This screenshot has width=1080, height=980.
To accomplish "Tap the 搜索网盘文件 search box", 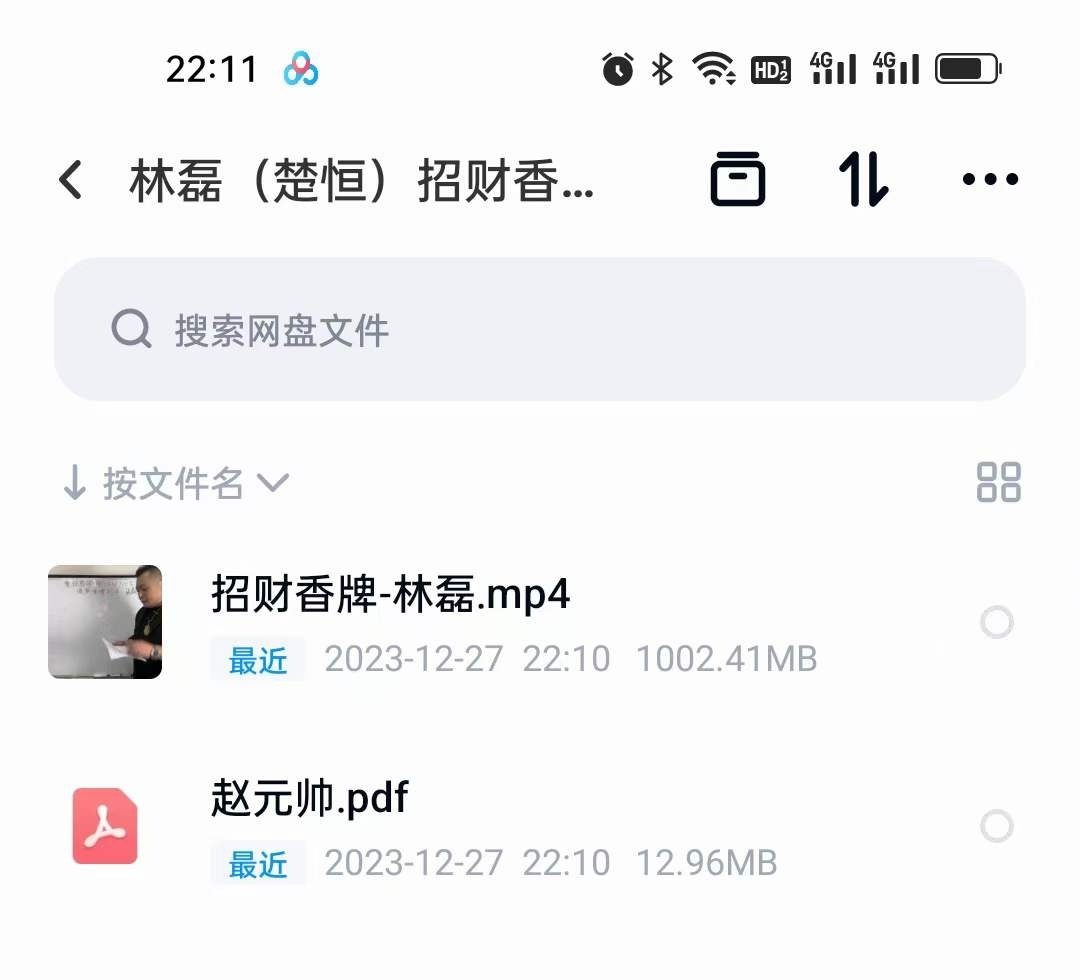I will coord(540,329).
